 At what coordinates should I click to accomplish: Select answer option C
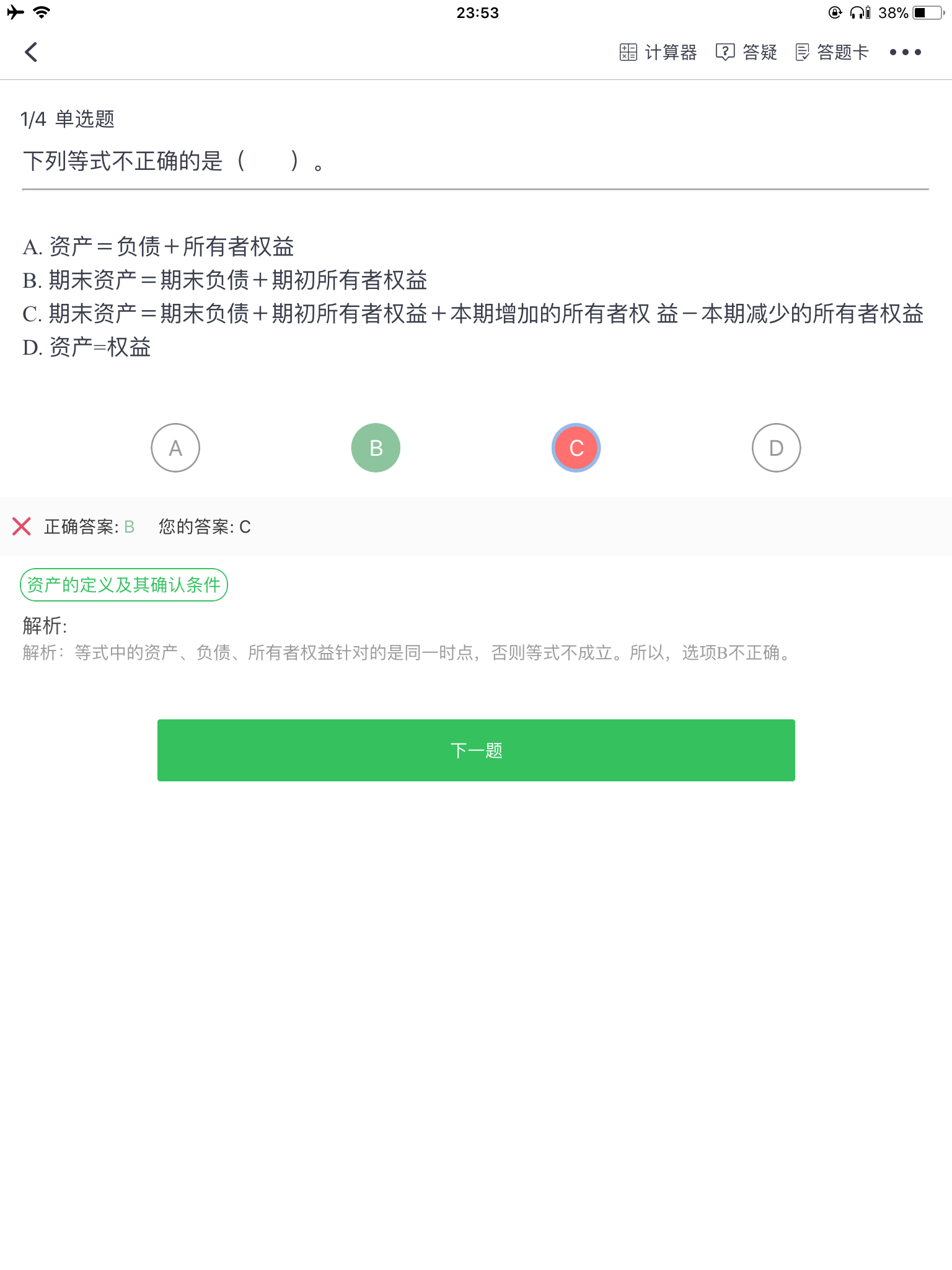click(x=576, y=448)
